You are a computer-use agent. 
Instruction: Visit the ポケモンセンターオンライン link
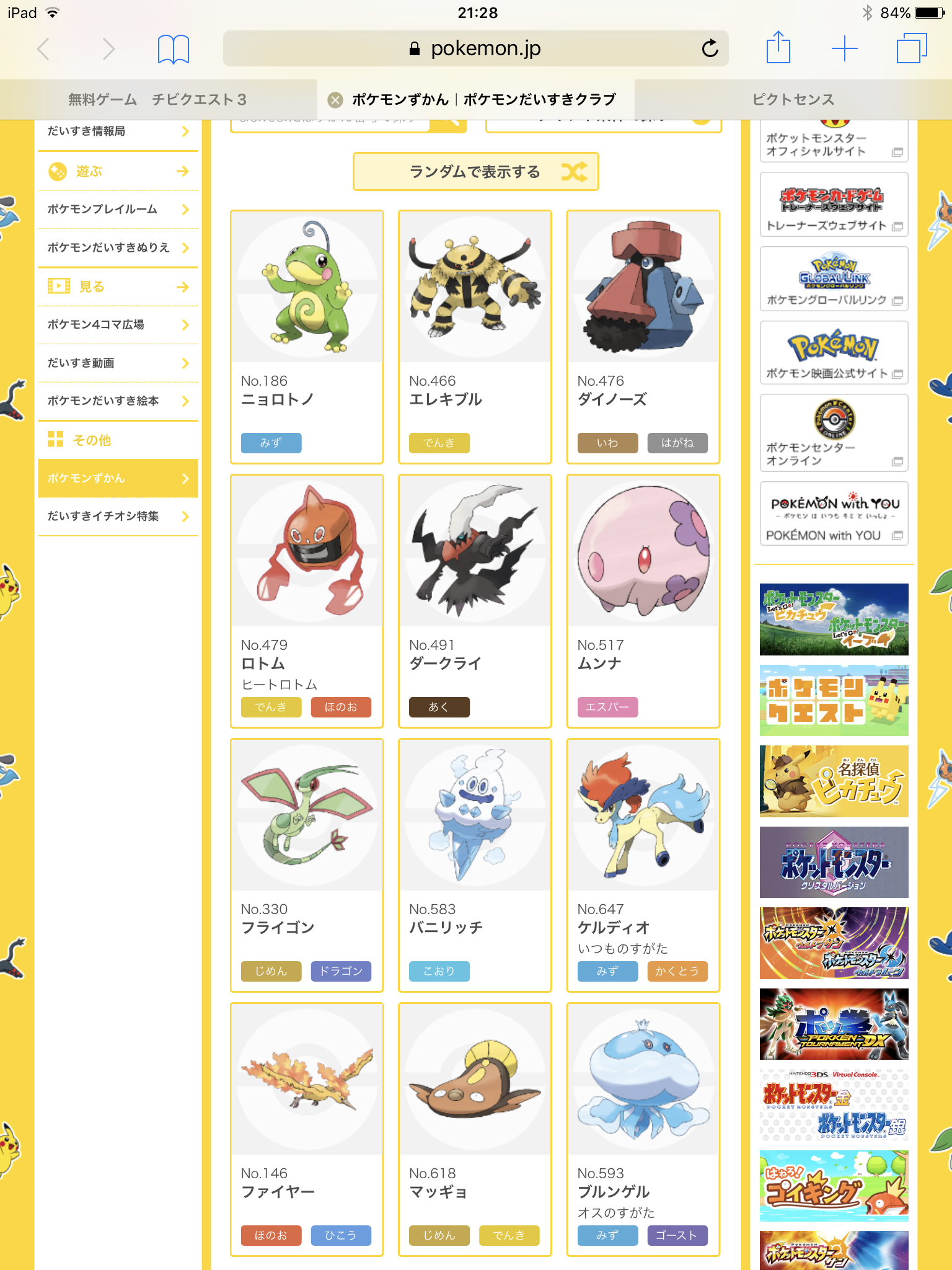[x=834, y=433]
